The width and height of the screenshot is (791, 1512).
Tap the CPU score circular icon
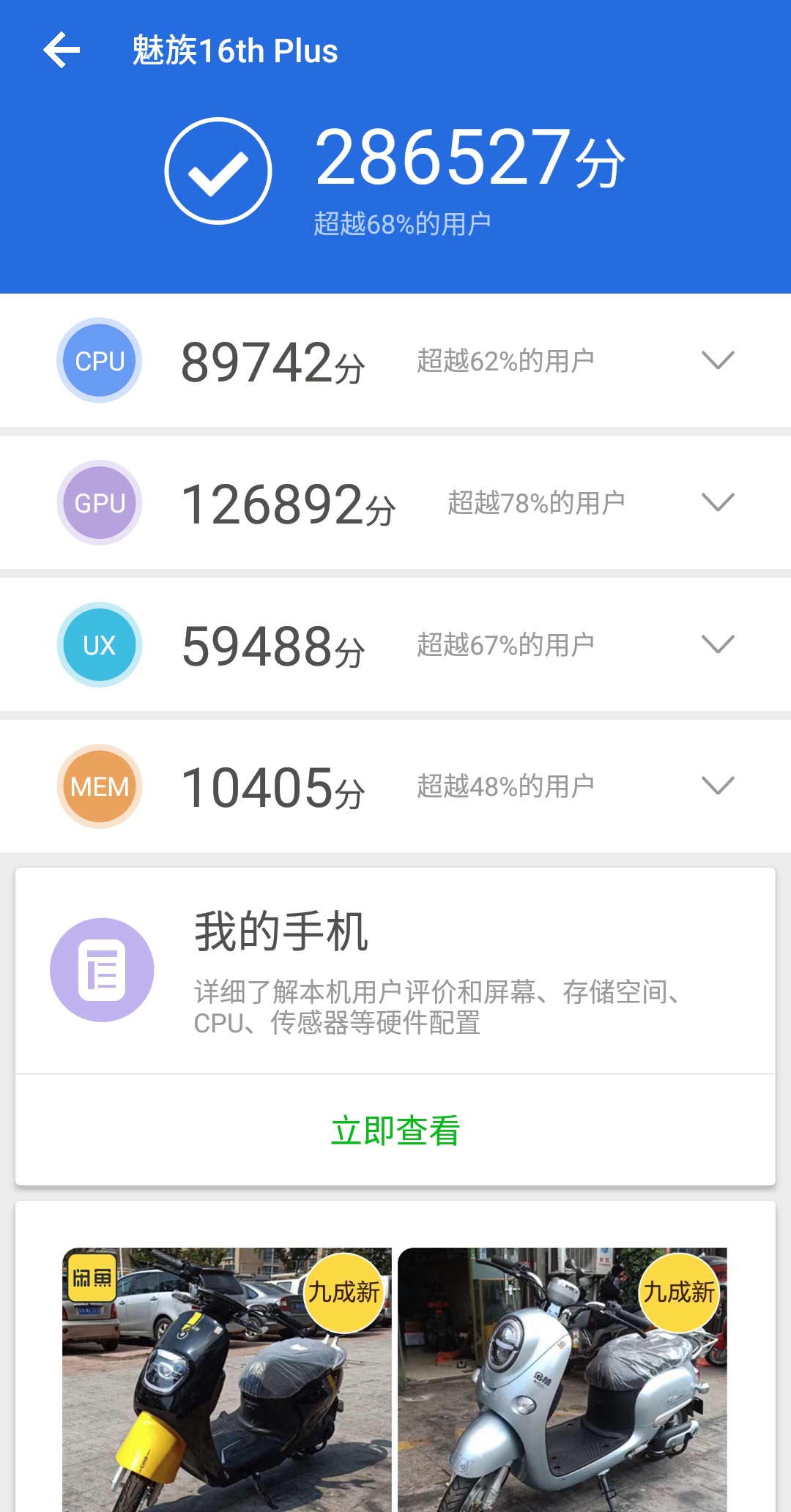[x=99, y=360]
